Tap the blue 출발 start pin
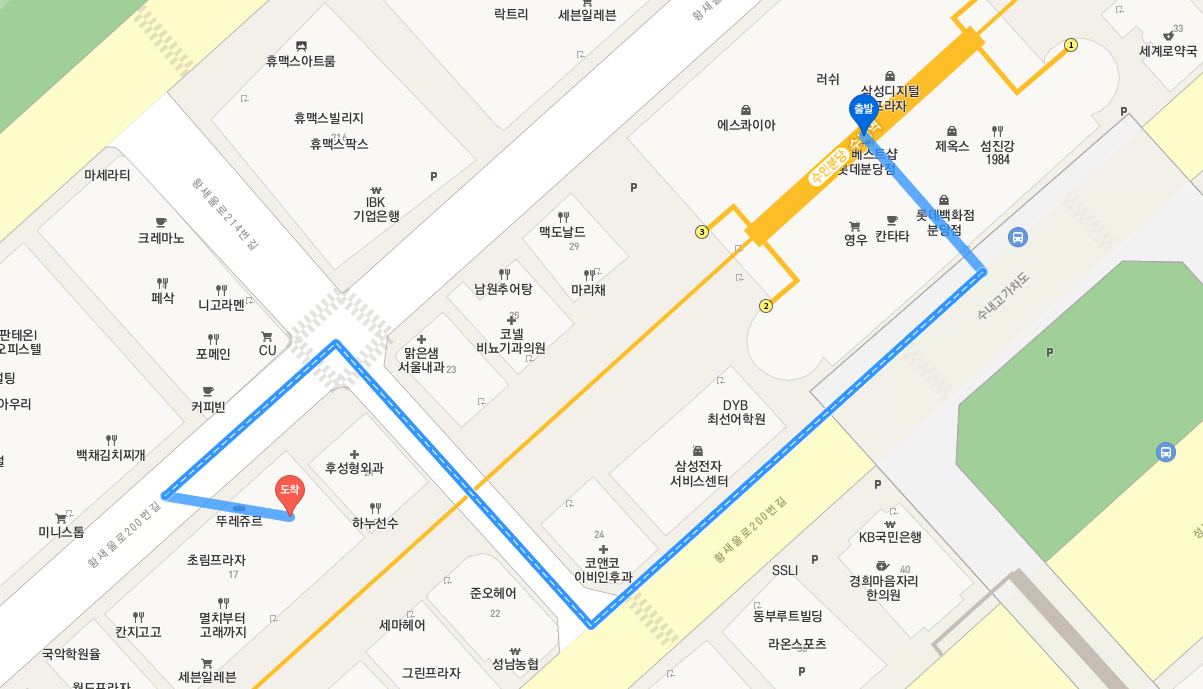This screenshot has width=1203, height=689. [x=863, y=110]
